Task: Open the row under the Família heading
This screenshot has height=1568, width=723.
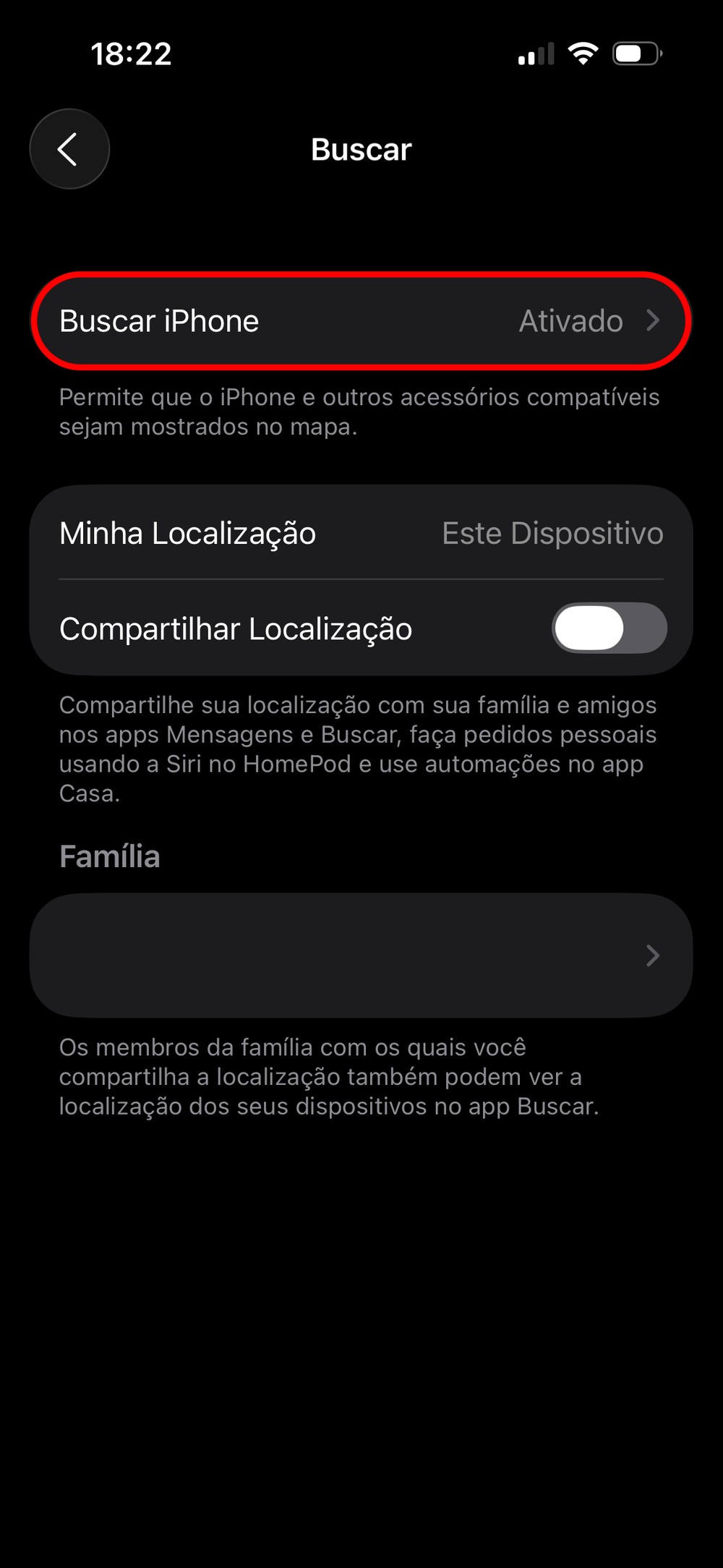Action: pos(361,955)
